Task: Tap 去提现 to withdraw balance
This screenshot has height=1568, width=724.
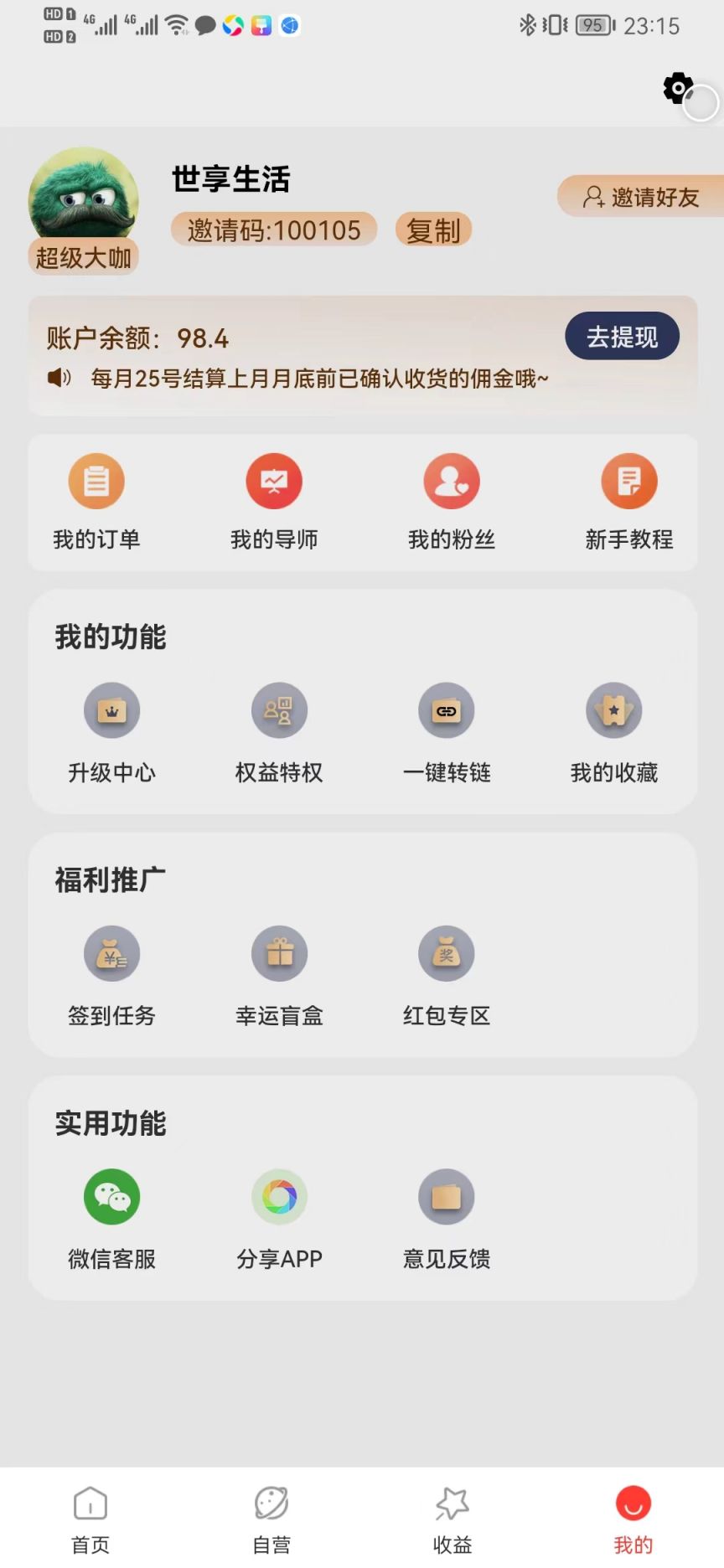Action: click(622, 337)
